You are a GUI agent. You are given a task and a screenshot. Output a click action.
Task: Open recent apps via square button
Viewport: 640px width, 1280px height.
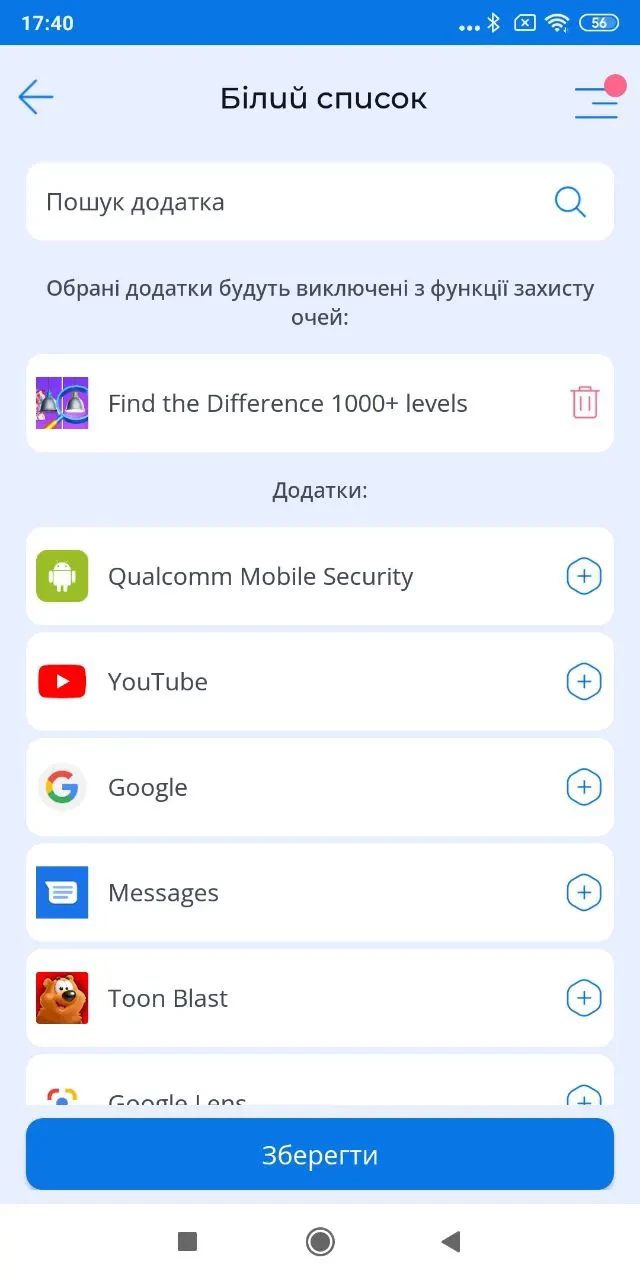coord(187,1242)
